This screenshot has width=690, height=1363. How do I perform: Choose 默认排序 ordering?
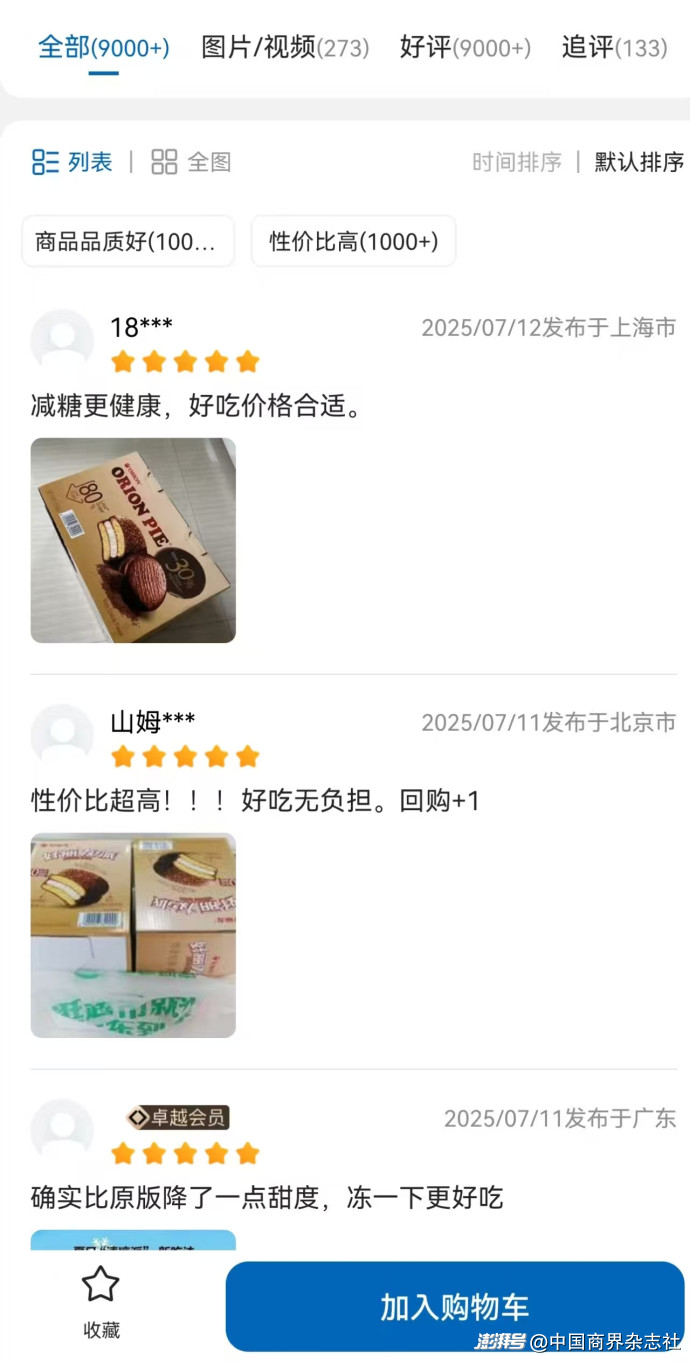(x=639, y=162)
